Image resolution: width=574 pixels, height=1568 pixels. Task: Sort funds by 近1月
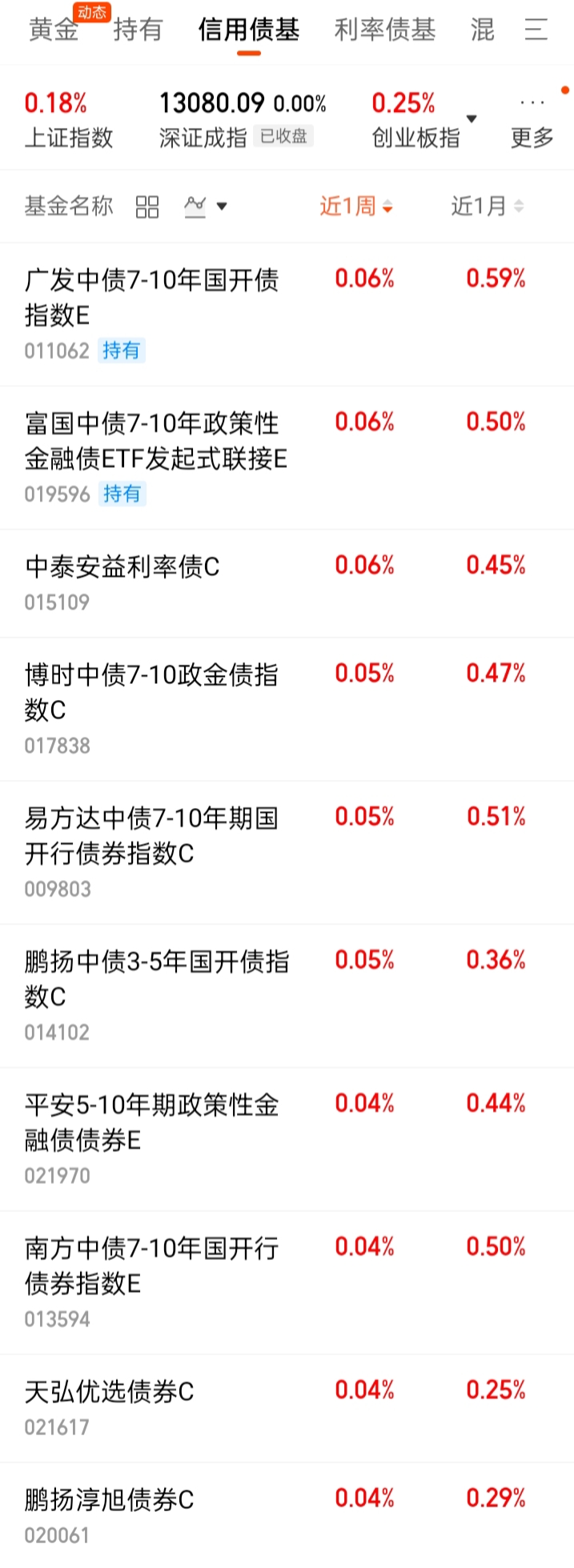[487, 207]
